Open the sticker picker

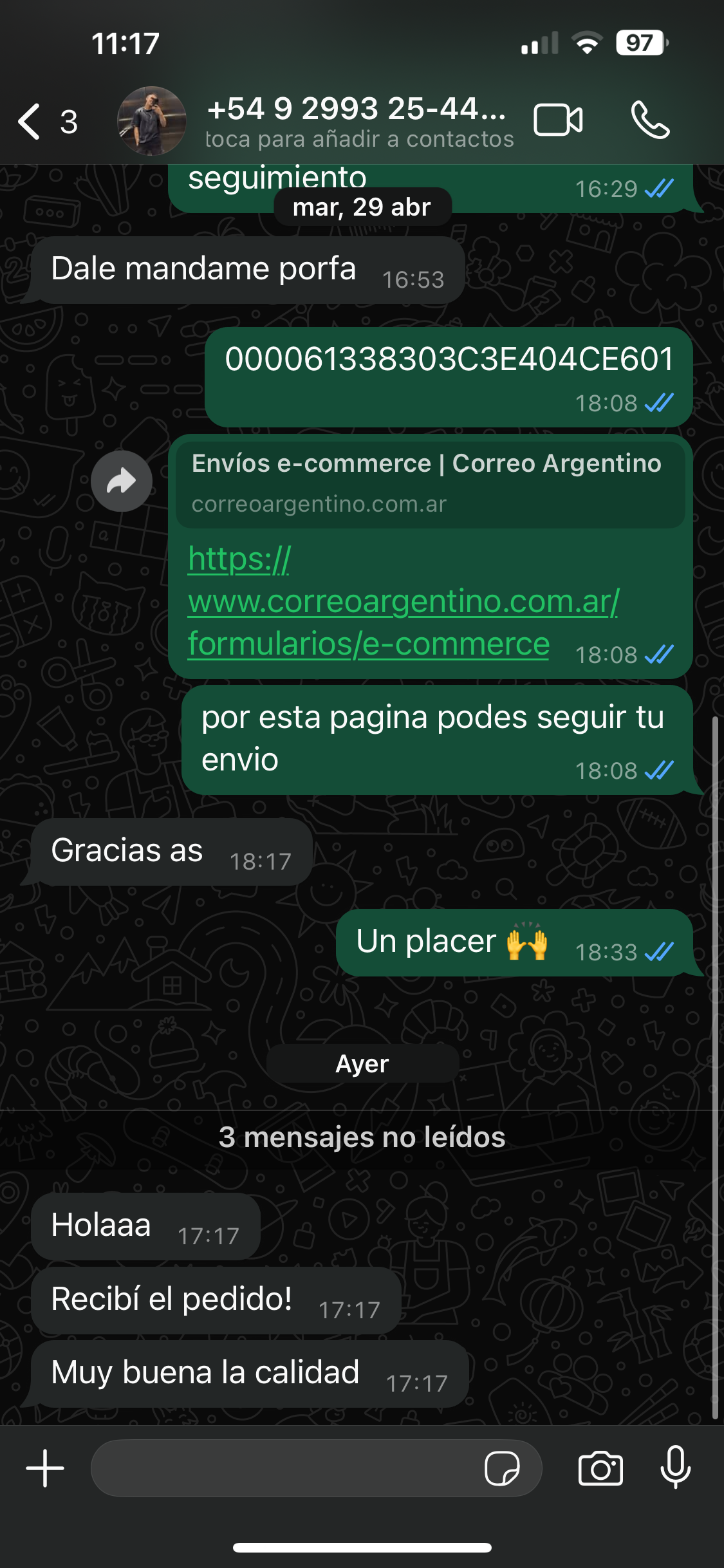tap(502, 1468)
